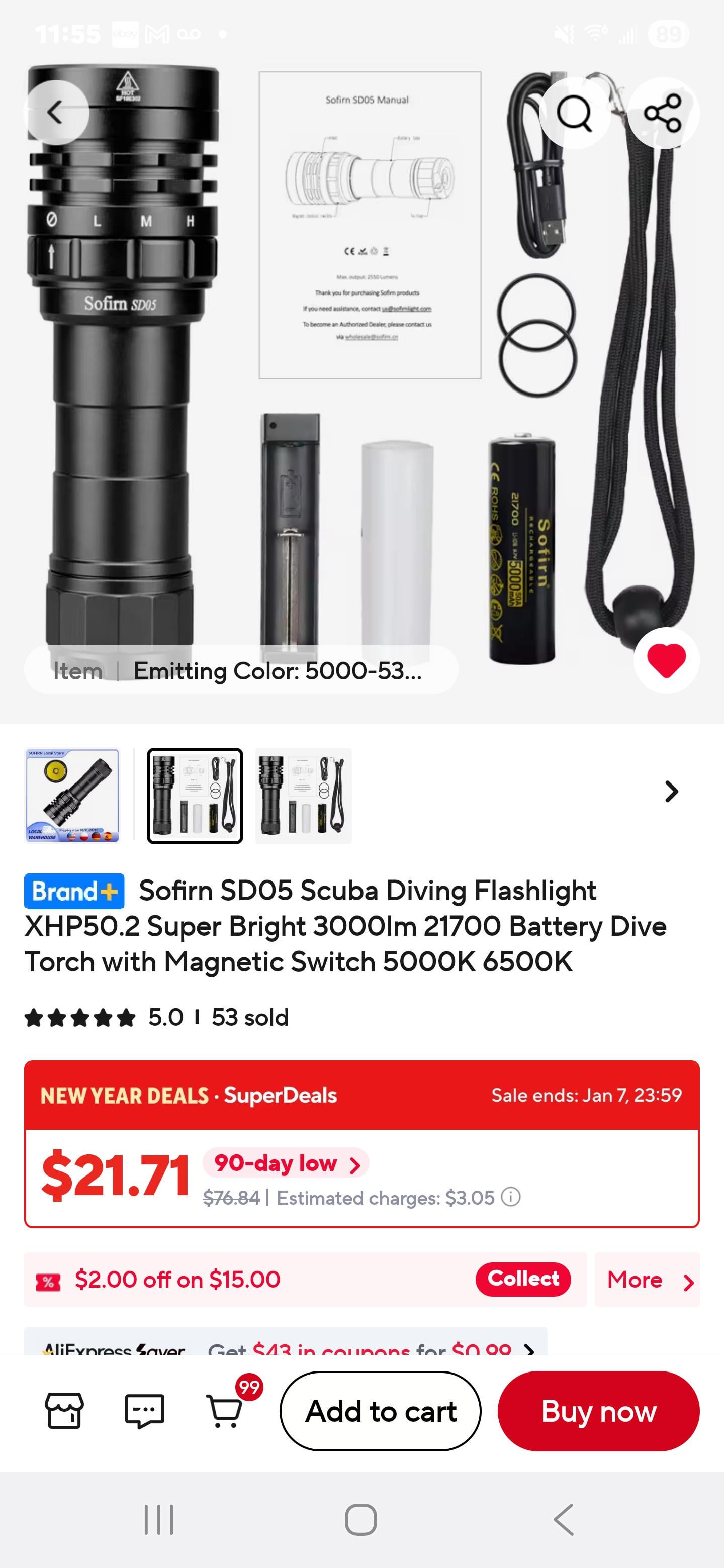The height and width of the screenshot is (1568, 724).
Task: Select the third product image thumbnail
Action: pyautogui.click(x=303, y=796)
